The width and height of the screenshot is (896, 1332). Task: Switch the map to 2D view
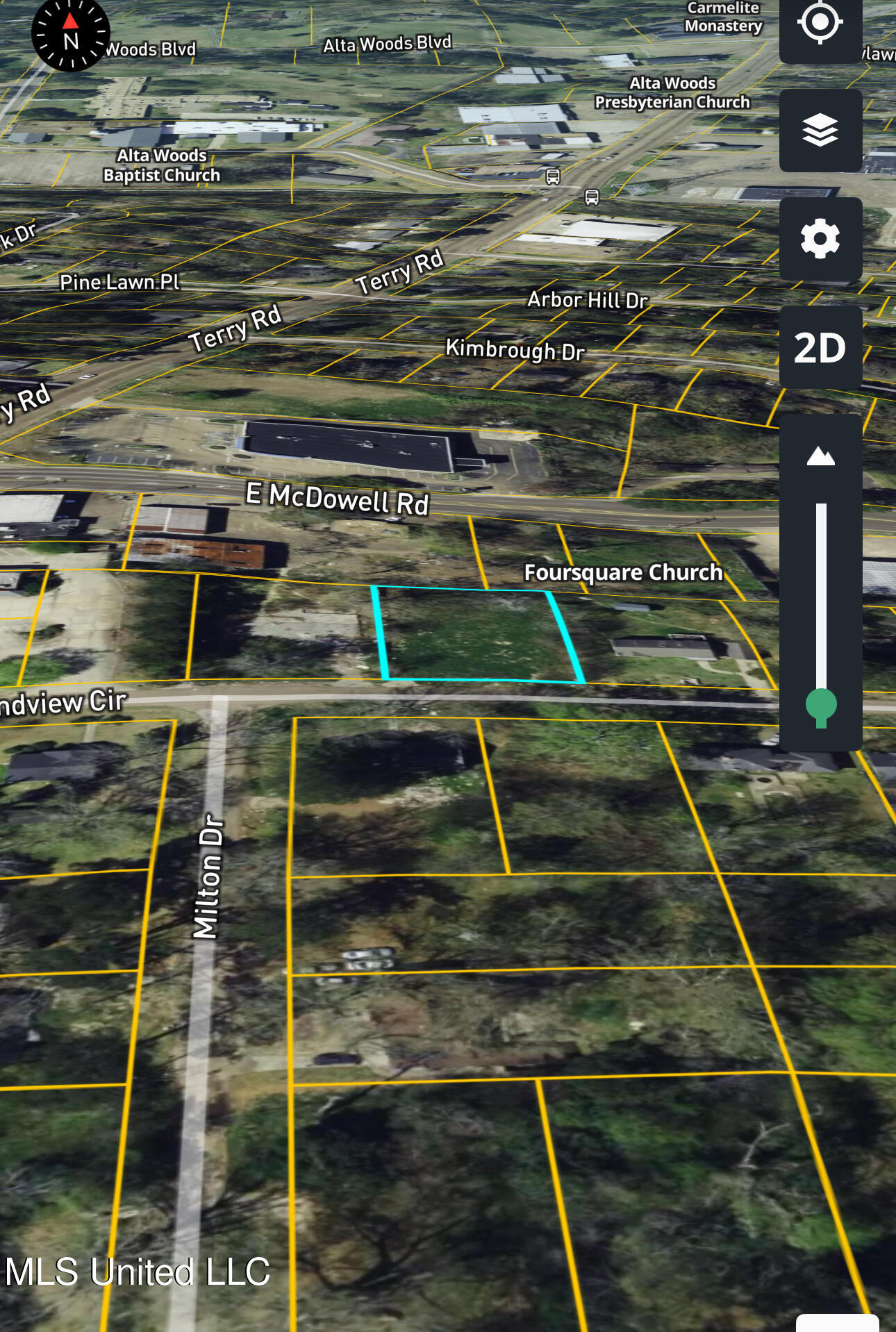(x=820, y=347)
